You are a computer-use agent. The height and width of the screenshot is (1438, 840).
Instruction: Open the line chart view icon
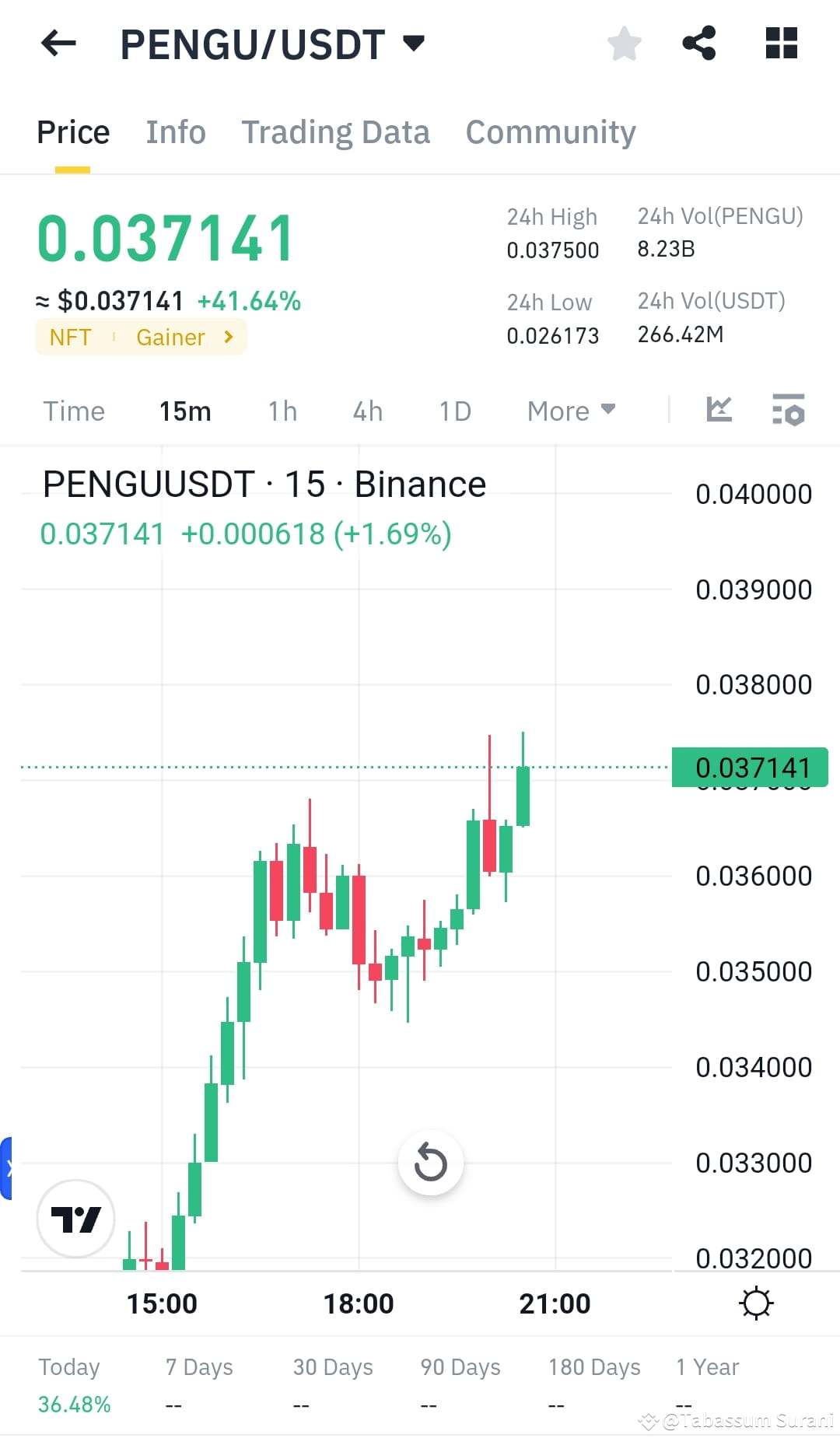click(719, 411)
